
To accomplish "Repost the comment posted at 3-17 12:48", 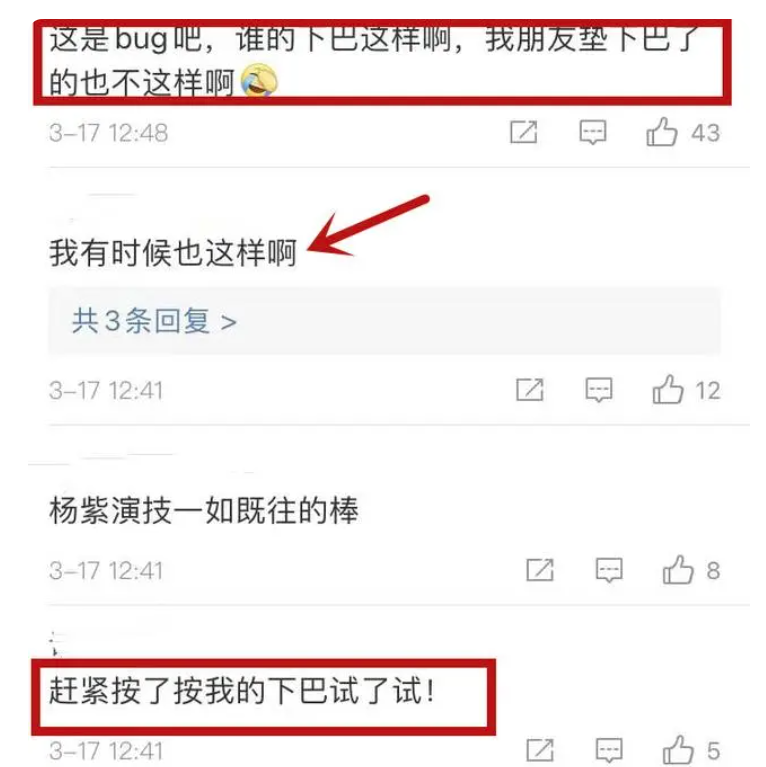I will [524, 132].
